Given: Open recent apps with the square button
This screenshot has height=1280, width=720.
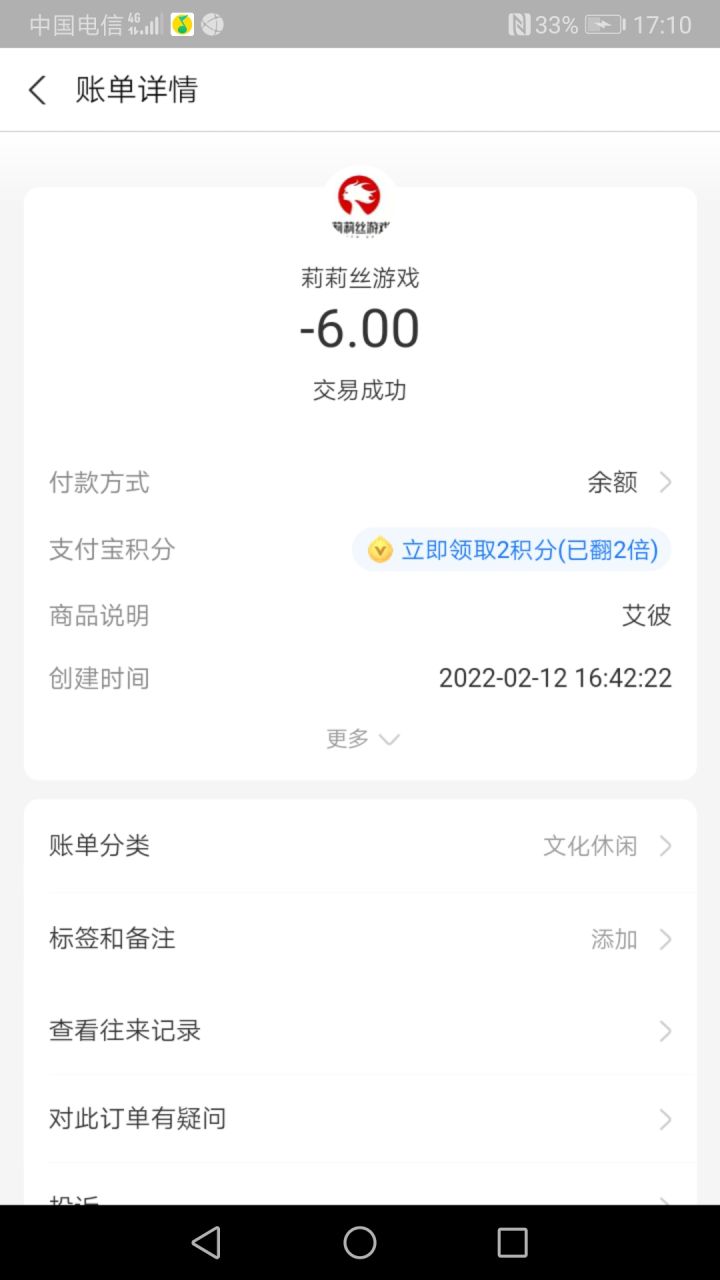Looking at the screenshot, I should tap(512, 1242).
